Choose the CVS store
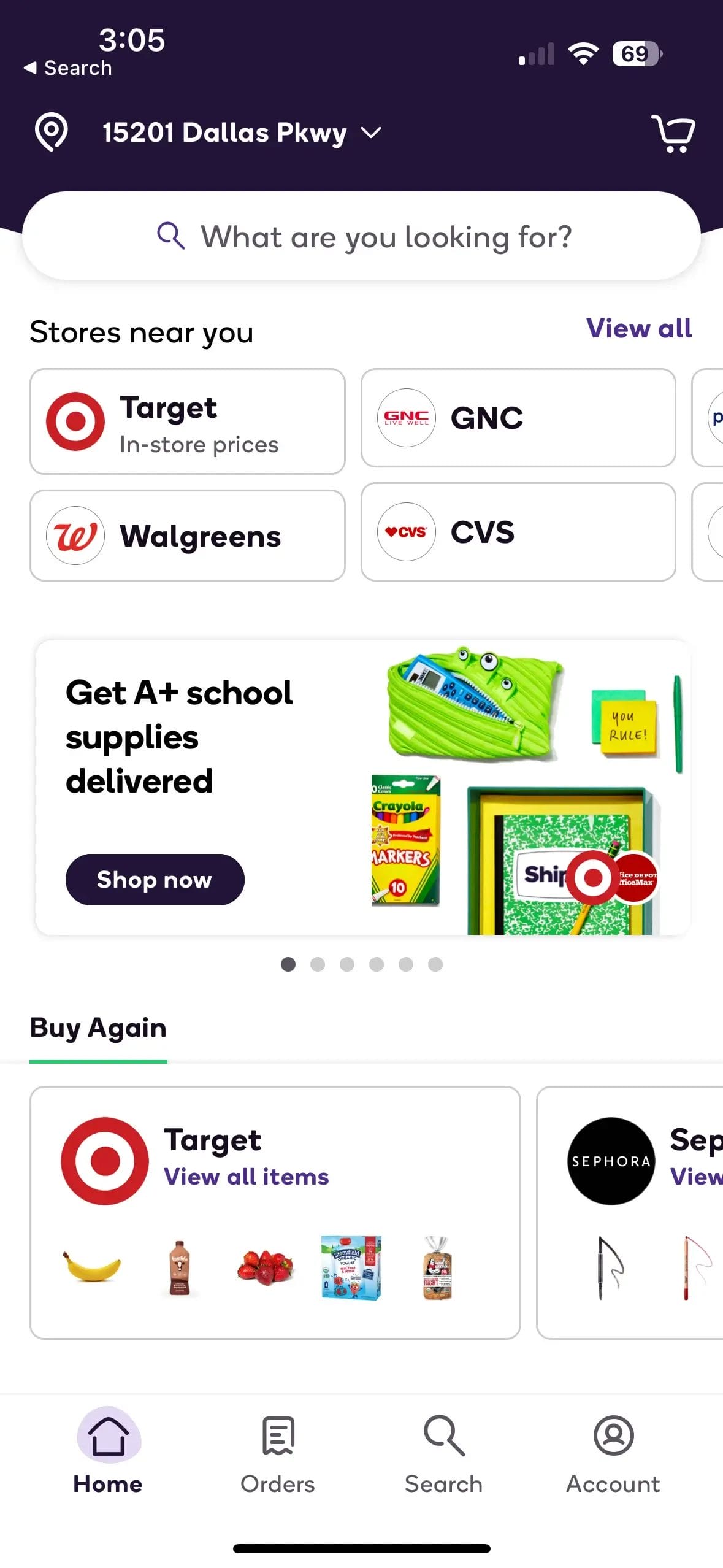723x1568 pixels. coord(518,532)
